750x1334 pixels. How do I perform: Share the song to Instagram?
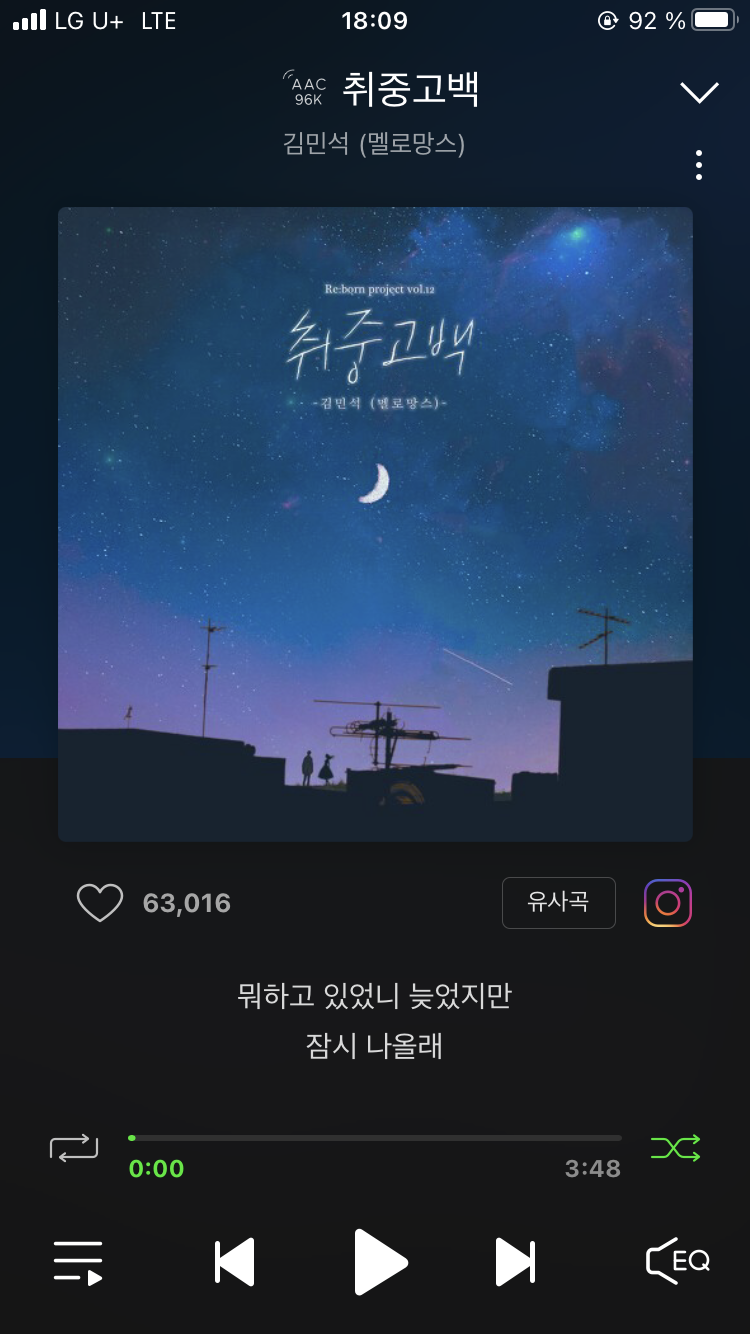[x=668, y=903]
